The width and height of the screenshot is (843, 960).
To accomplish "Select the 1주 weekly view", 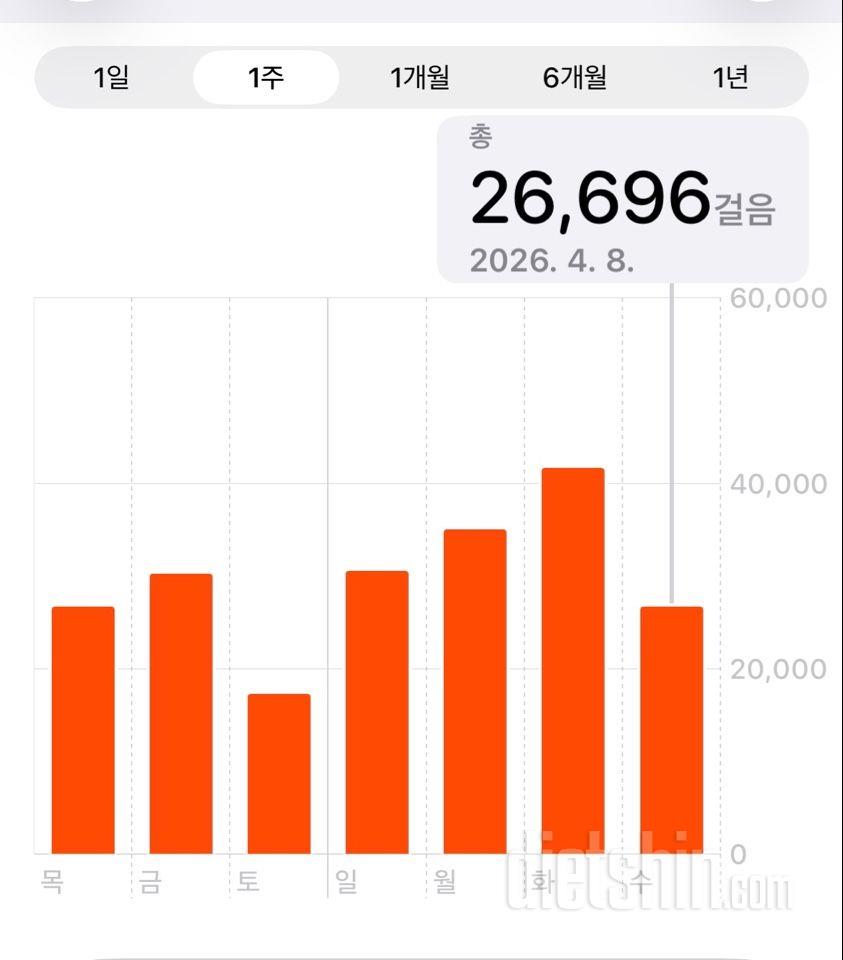I will tap(266, 77).
